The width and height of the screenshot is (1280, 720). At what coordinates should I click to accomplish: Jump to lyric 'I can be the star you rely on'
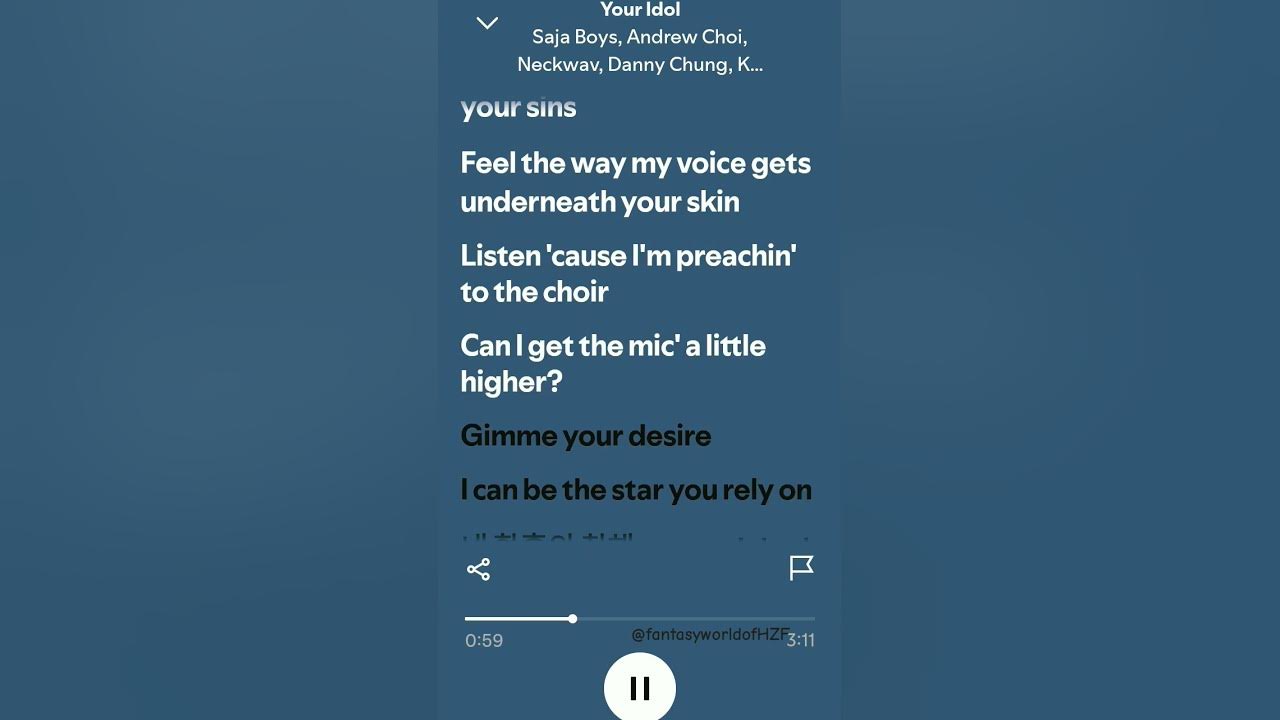(636, 490)
